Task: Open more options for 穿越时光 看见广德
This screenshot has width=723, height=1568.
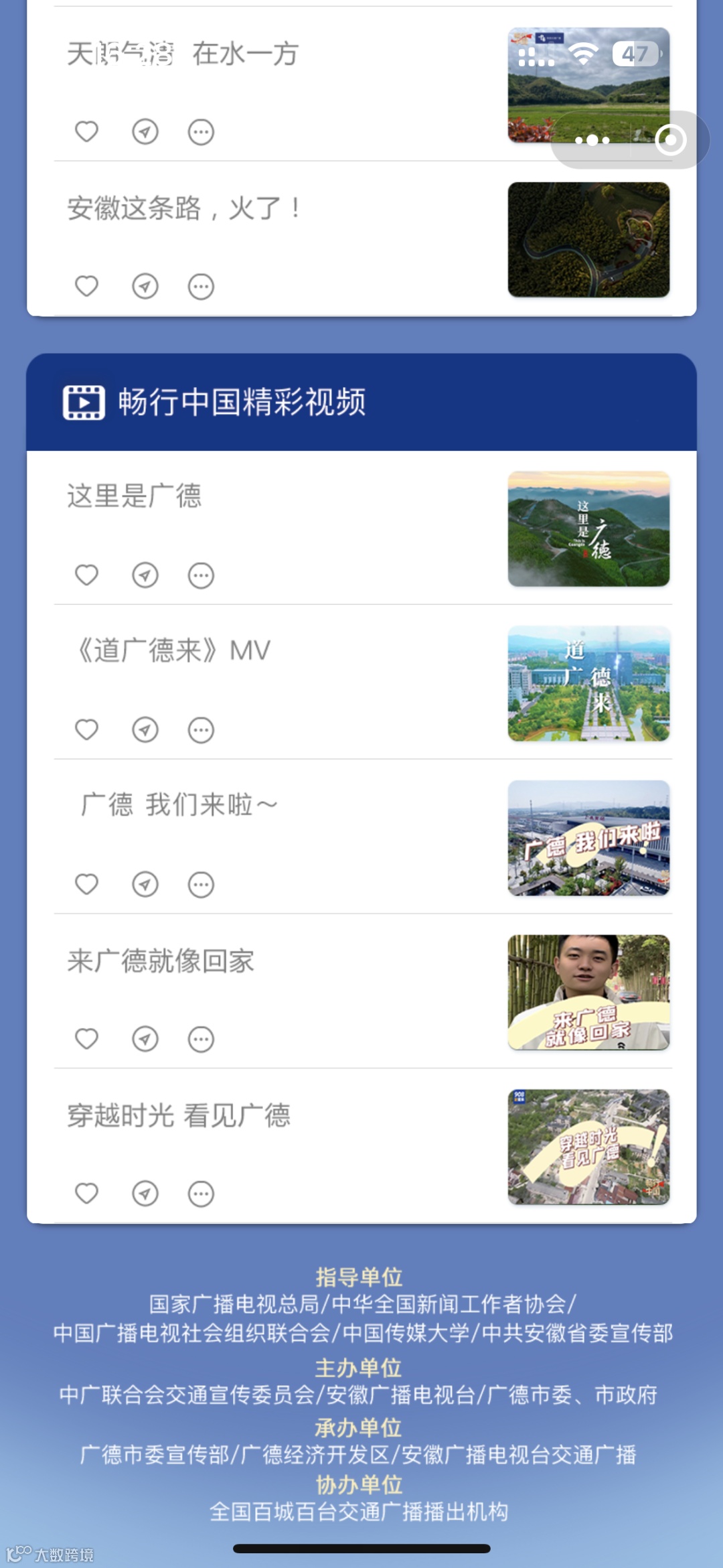Action: (201, 1194)
